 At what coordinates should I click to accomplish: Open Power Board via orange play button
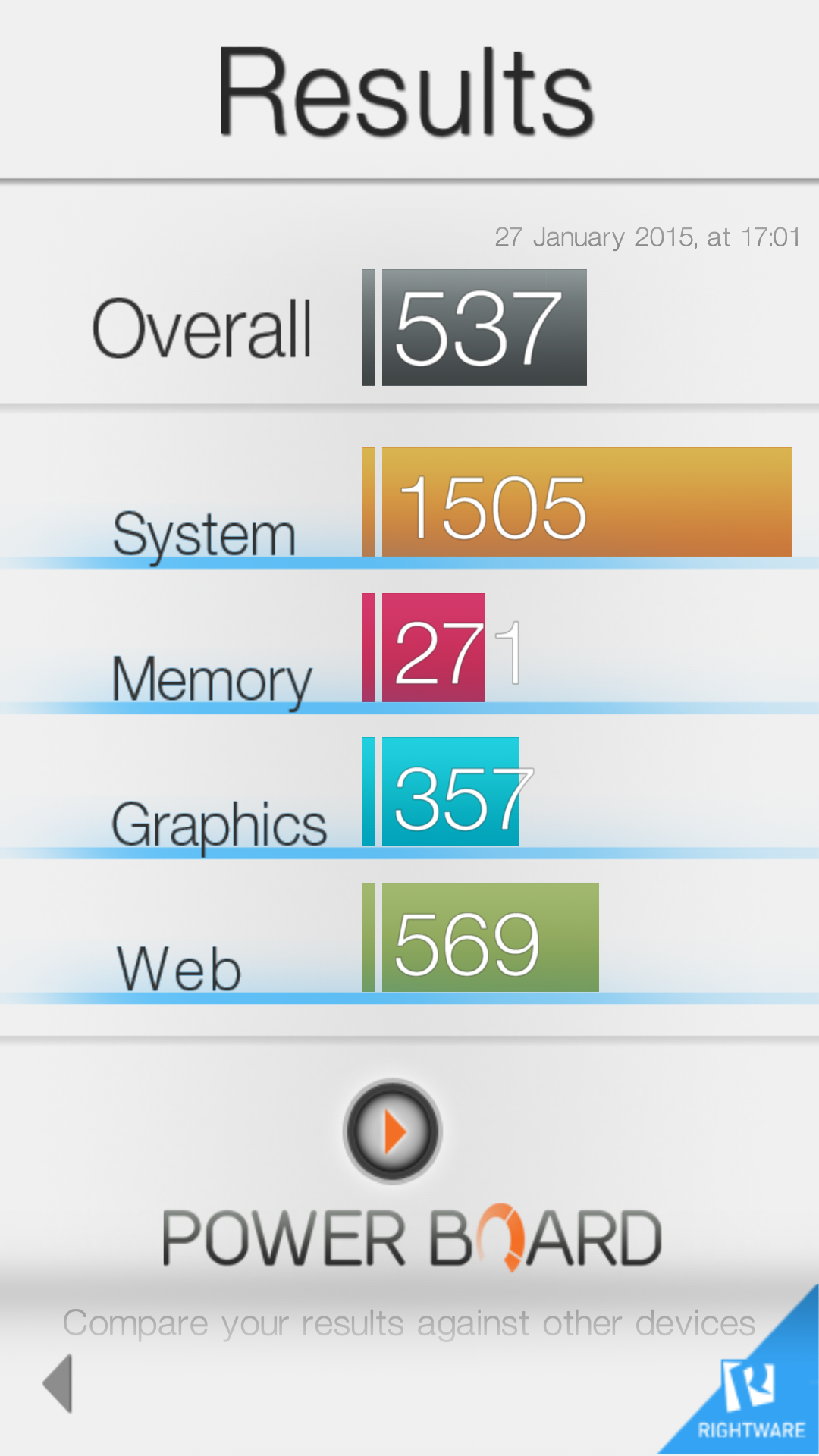(392, 1131)
